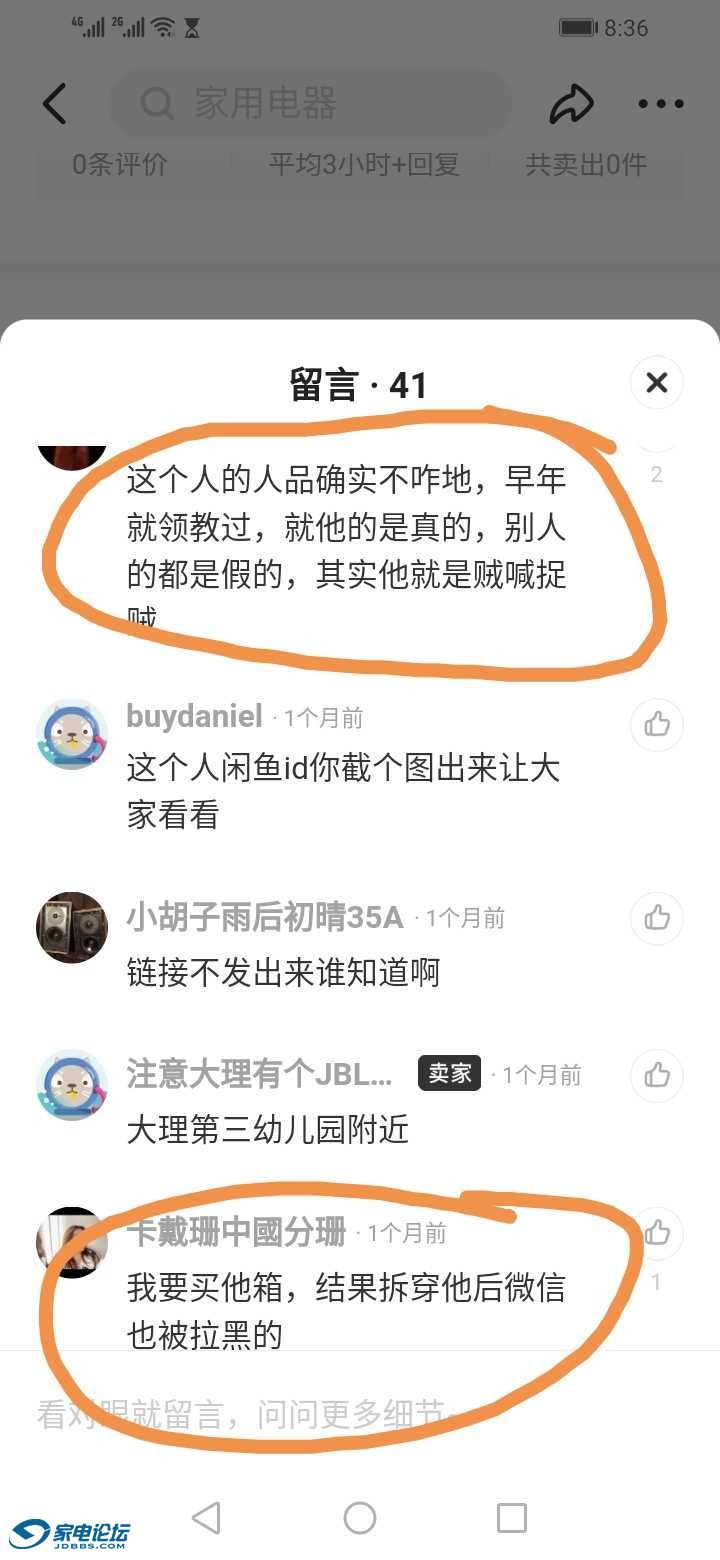Like 卡戴珊中國分珊's comment

tap(657, 1233)
